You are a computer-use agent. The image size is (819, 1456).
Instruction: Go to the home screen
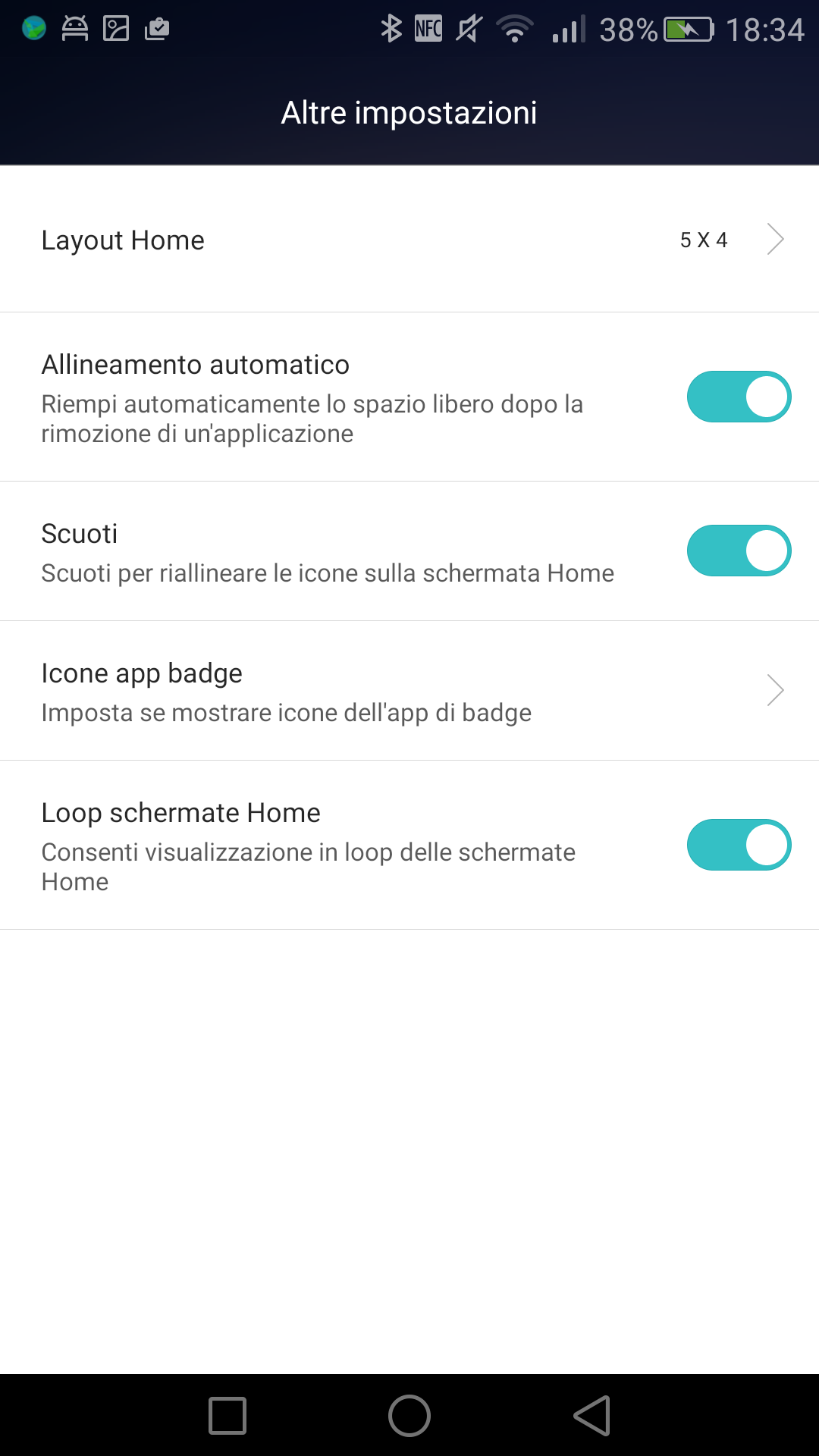(409, 1416)
